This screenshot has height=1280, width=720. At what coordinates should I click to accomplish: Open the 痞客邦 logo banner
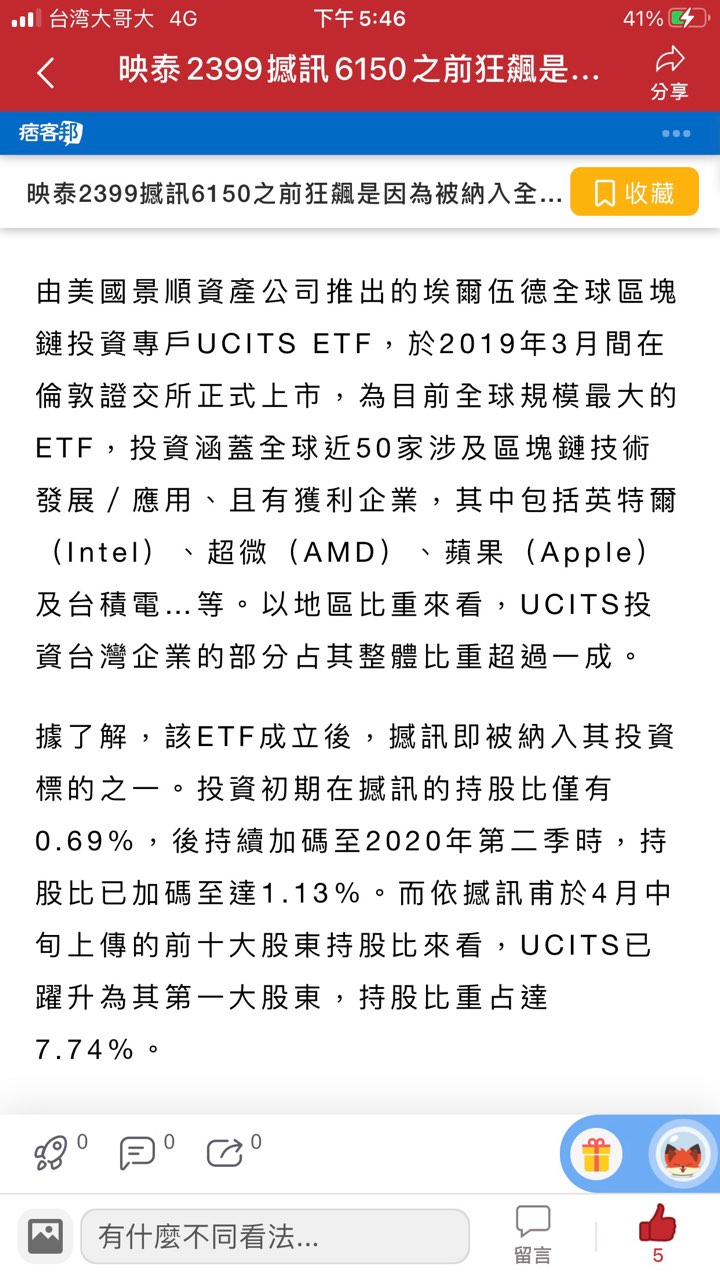(50, 133)
